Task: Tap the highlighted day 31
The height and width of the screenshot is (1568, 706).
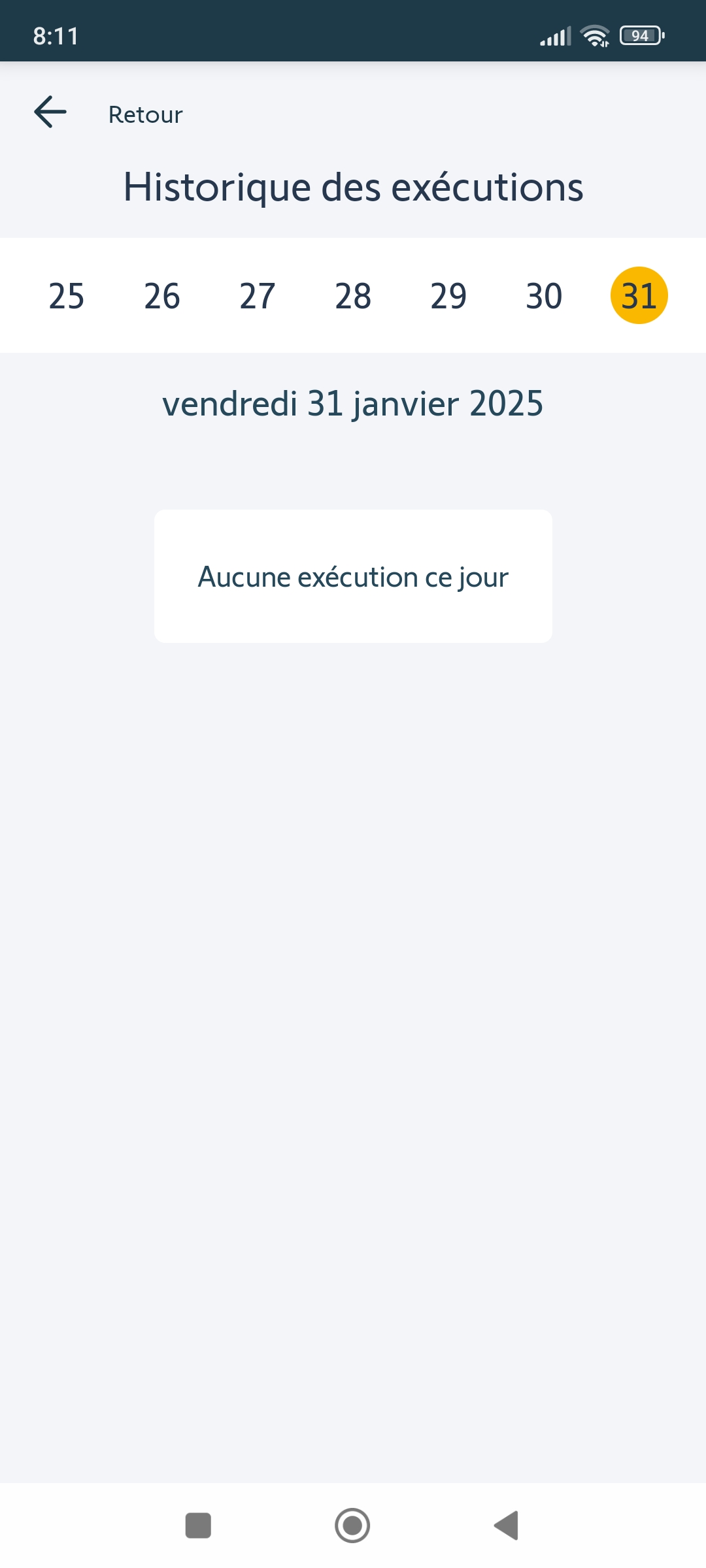Action: click(639, 295)
